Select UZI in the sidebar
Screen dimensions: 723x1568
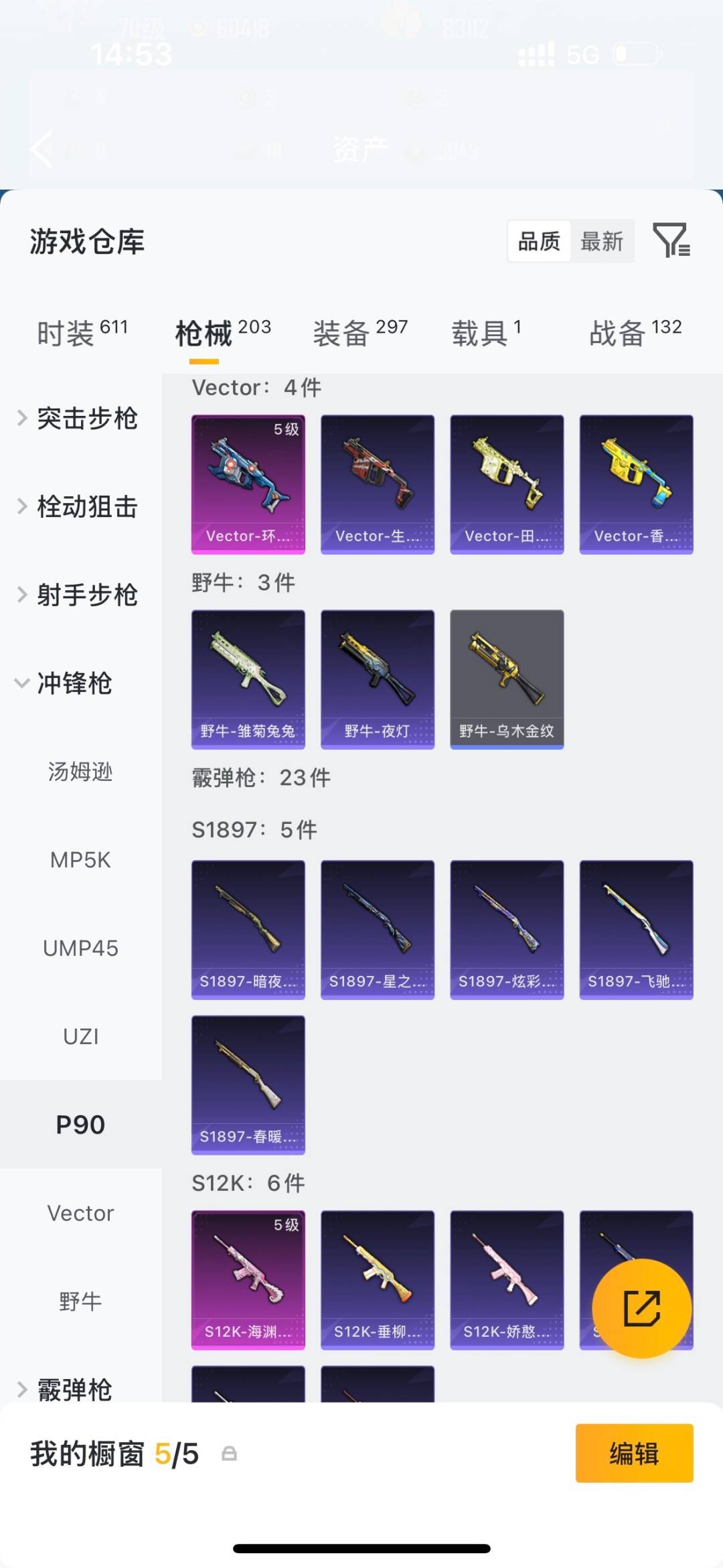(81, 1036)
